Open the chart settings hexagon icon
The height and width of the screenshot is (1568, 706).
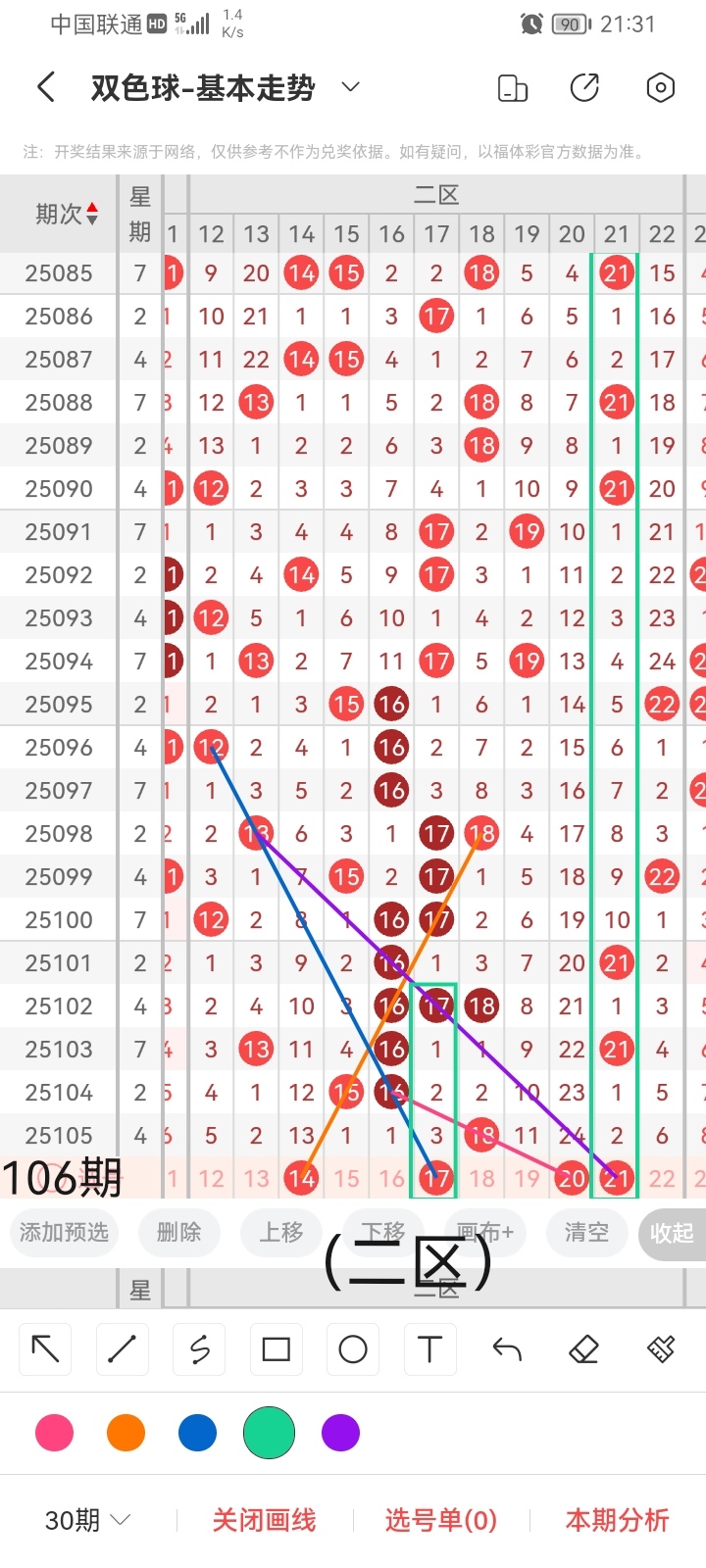pos(661,88)
